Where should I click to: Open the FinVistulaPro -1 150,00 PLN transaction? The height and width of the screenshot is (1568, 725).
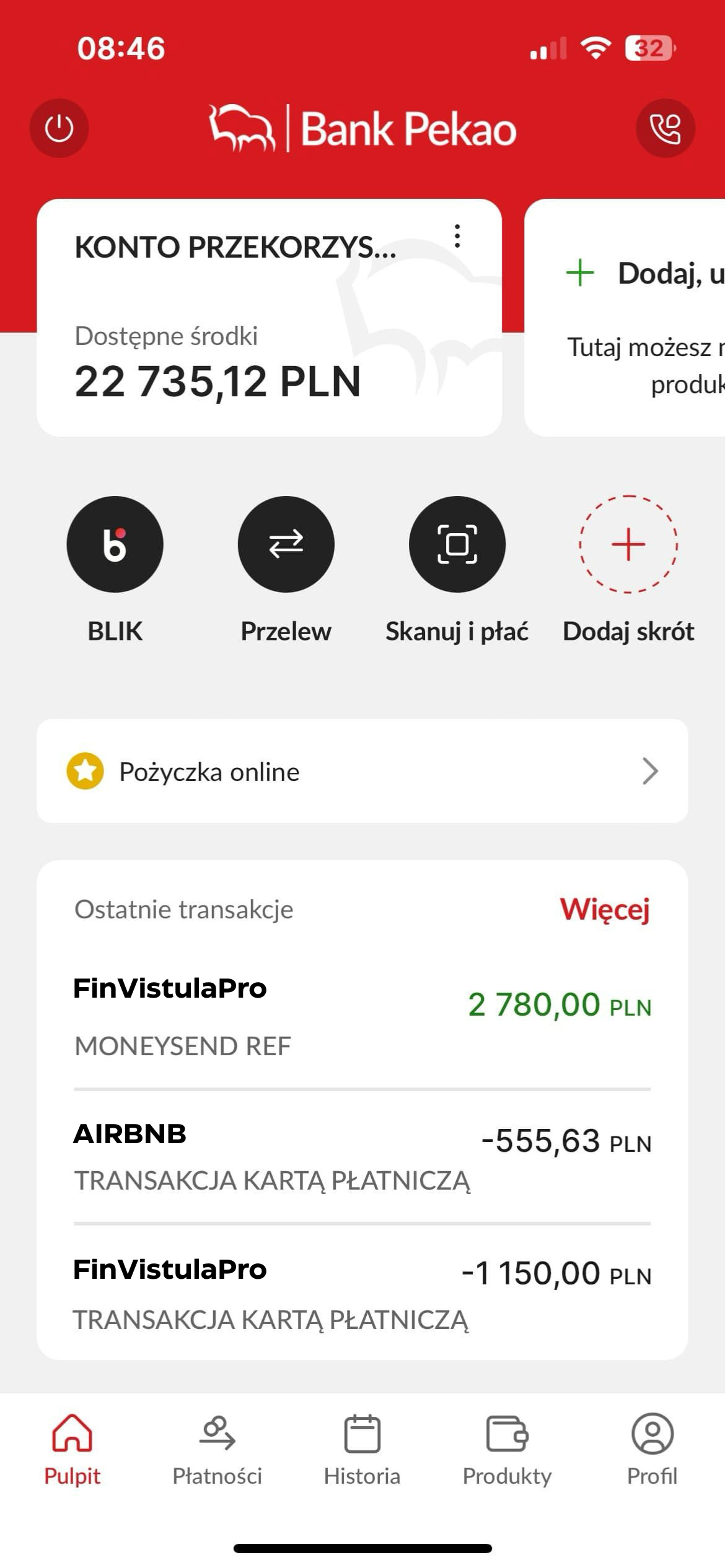coord(362,1293)
